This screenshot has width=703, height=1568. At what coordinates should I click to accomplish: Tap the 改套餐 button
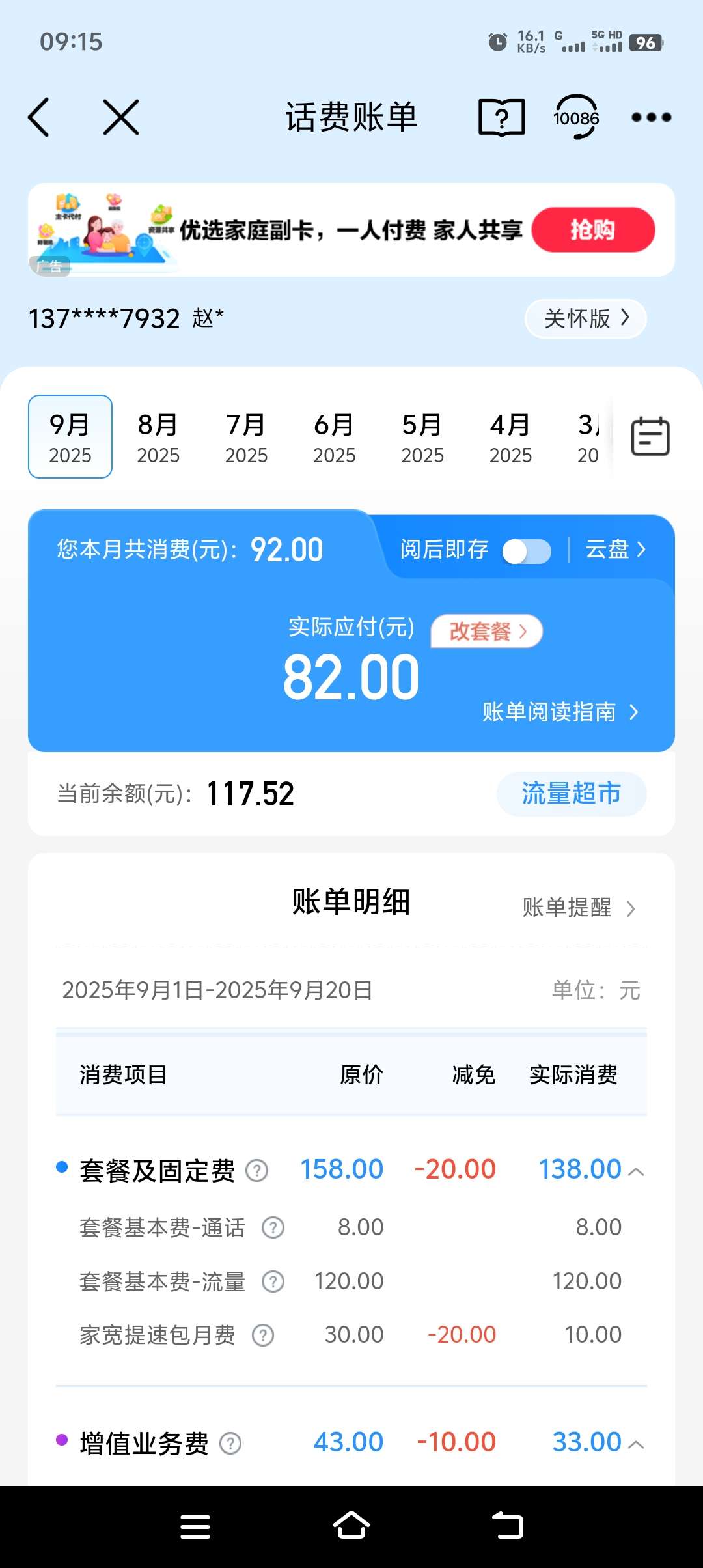point(487,631)
